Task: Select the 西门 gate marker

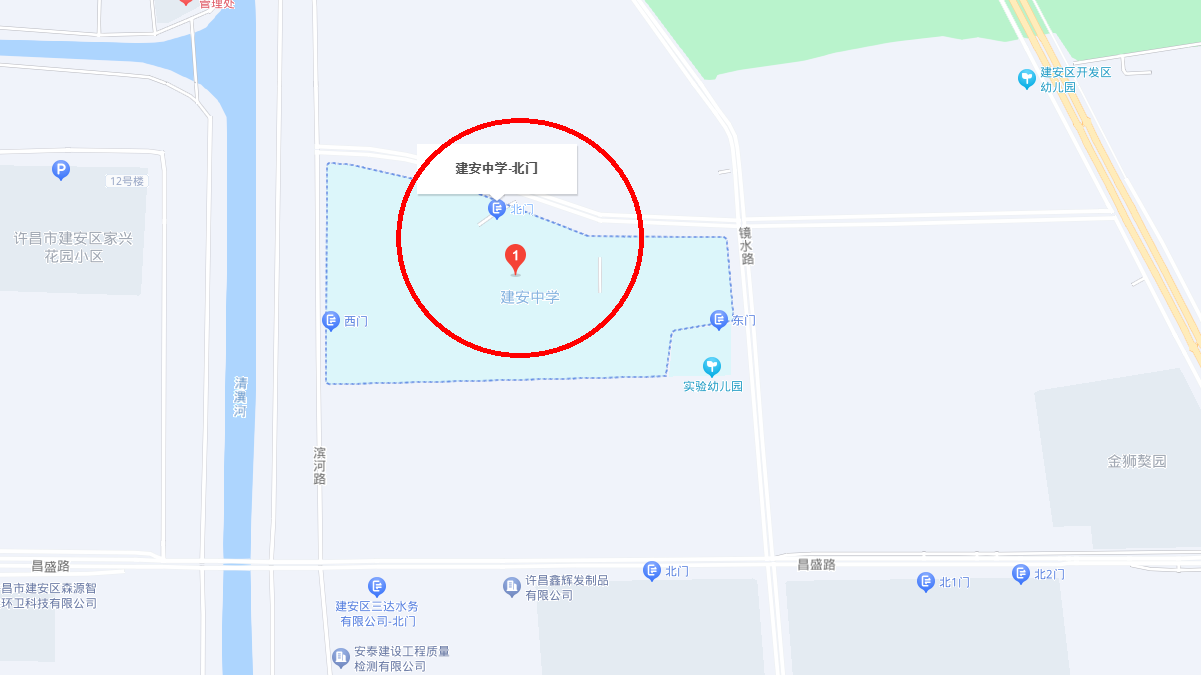Action: pyautogui.click(x=331, y=320)
